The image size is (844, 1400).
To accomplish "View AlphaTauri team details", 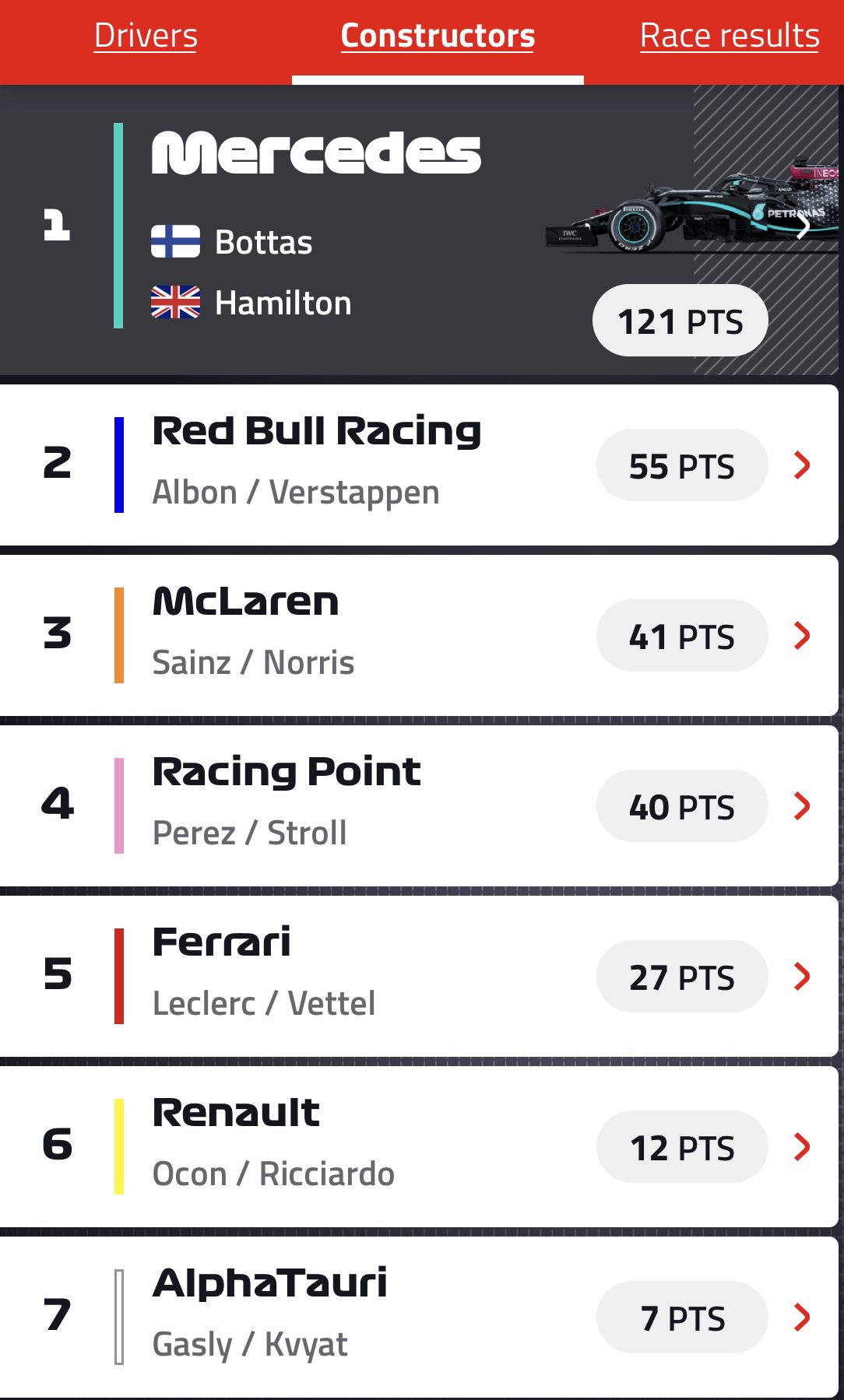I will point(419,1317).
